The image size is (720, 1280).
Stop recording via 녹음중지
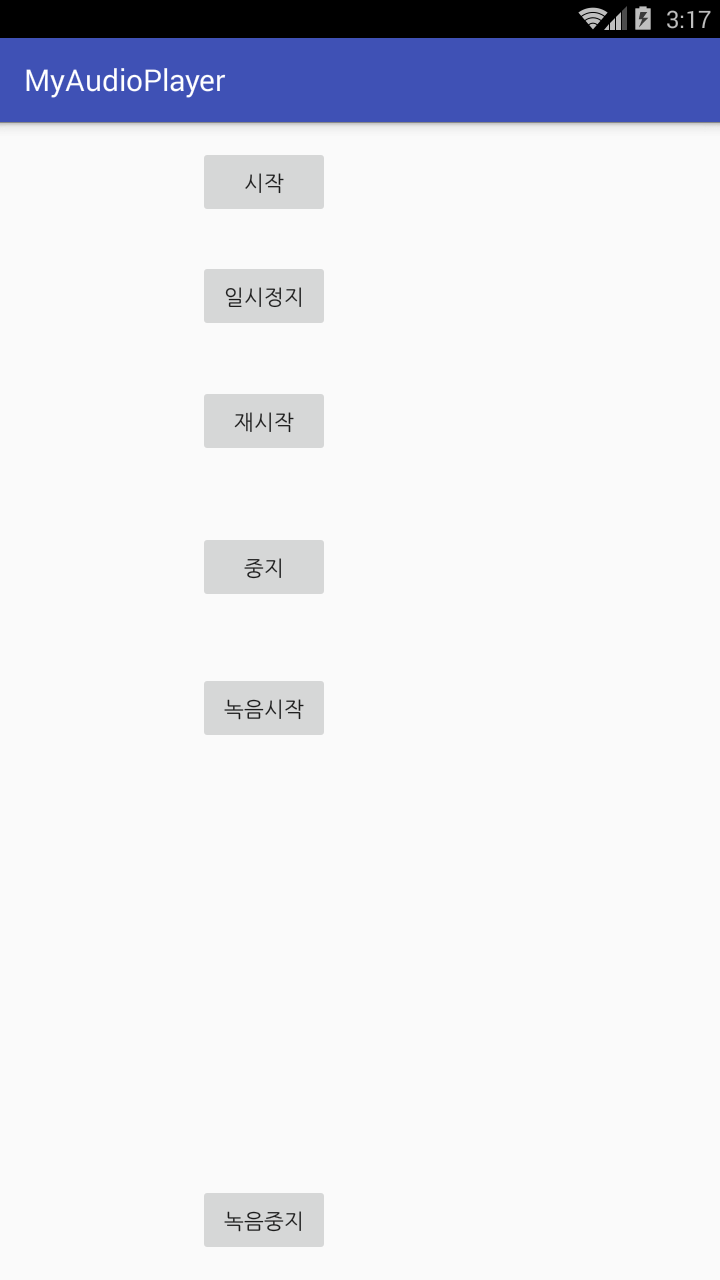tap(264, 1220)
